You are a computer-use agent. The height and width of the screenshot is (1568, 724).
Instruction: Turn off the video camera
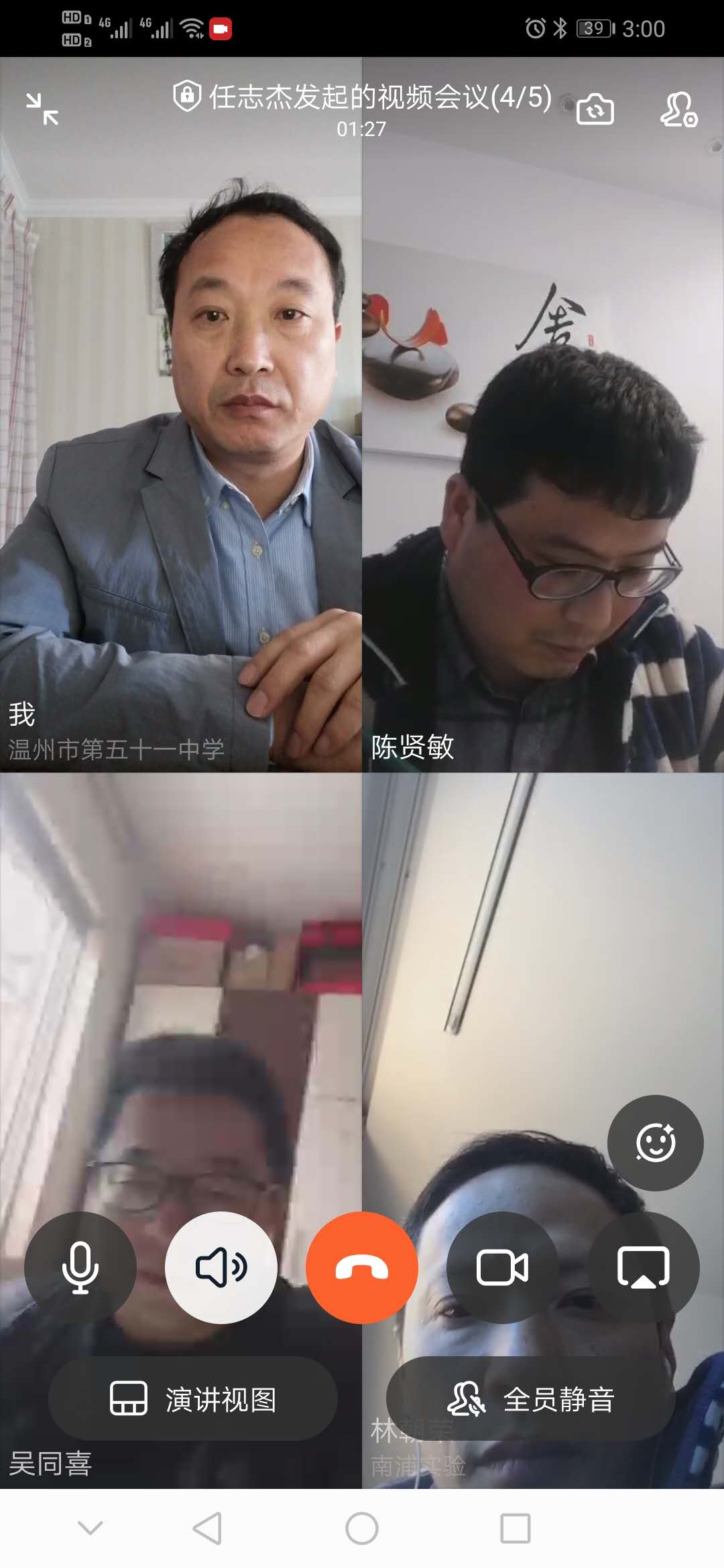502,1267
